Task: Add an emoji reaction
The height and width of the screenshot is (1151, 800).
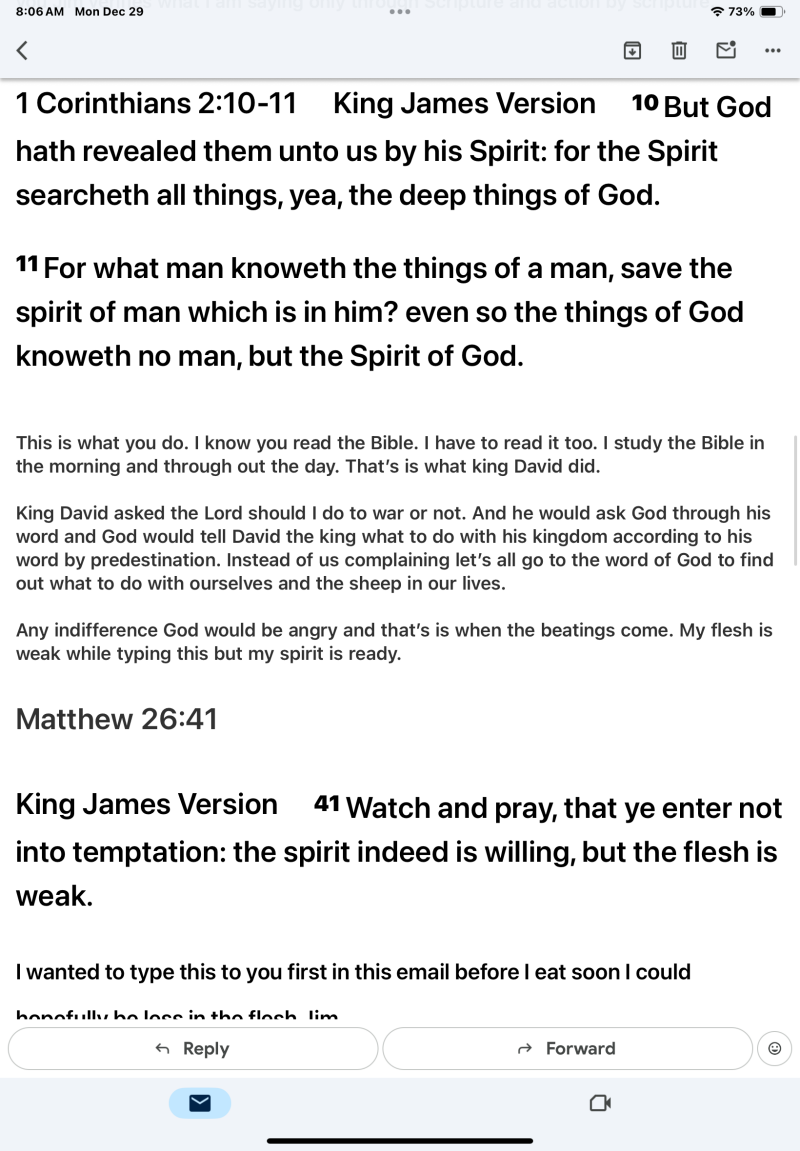Action: [x=774, y=1048]
